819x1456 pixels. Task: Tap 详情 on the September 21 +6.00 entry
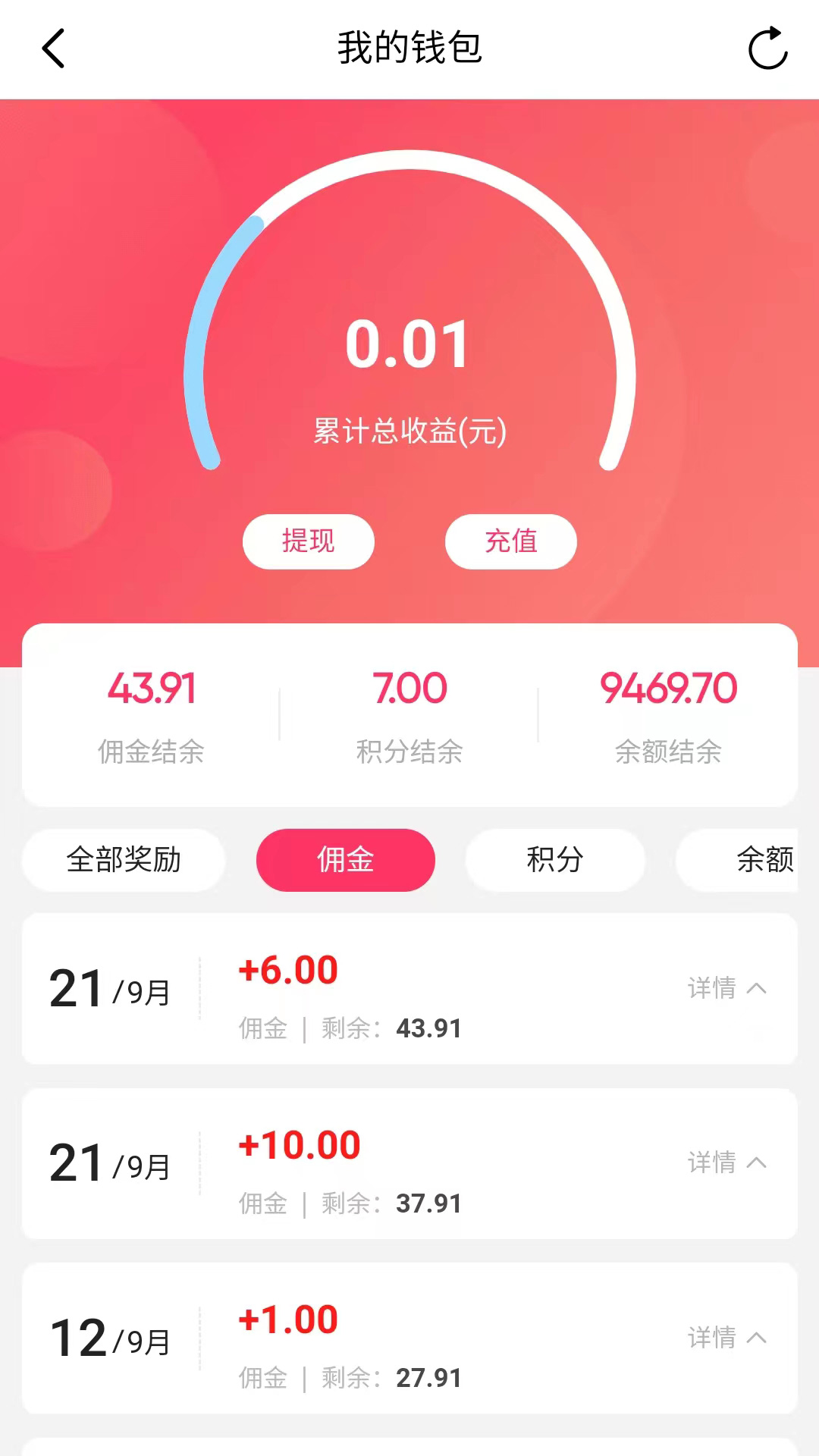(x=711, y=988)
